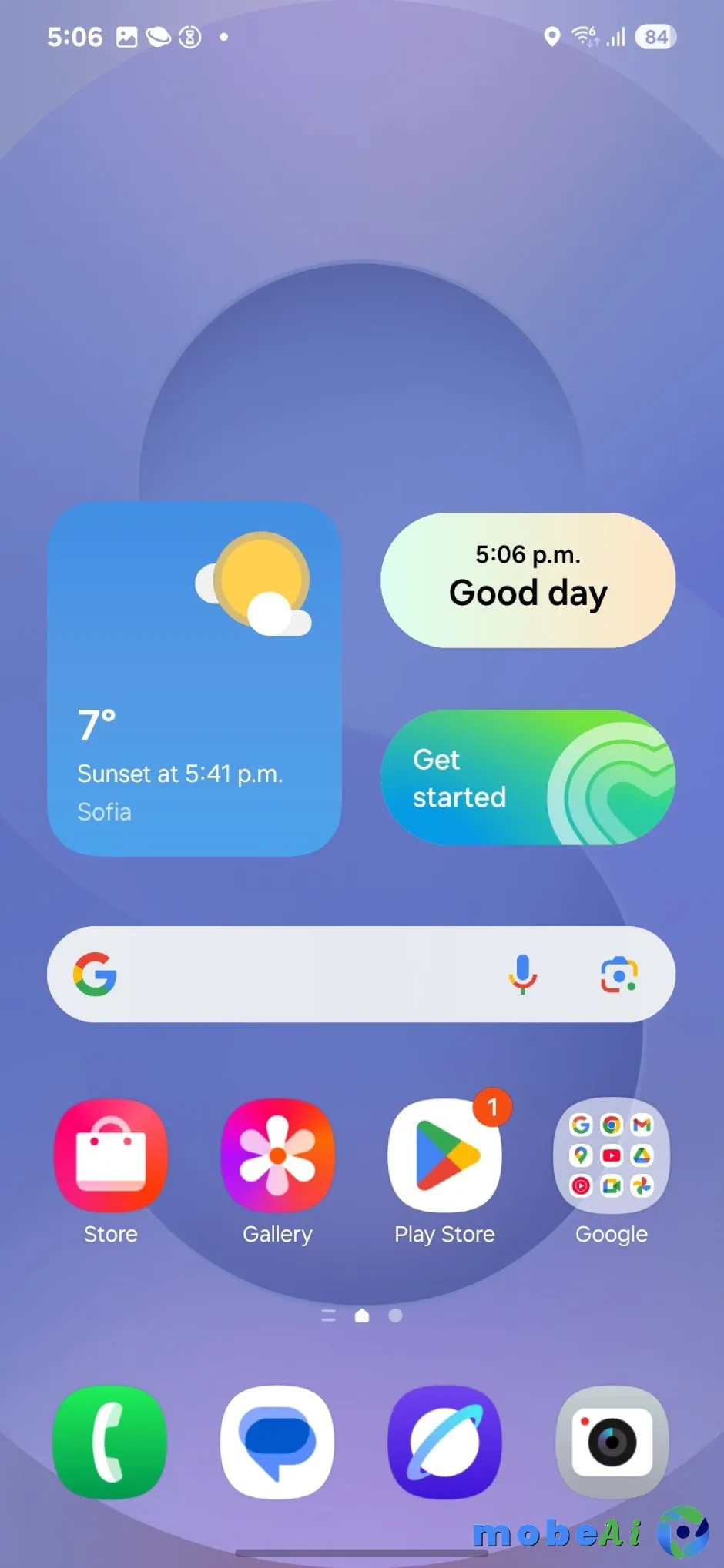Go to the second home page dot
Viewport: 724px width, 1568px height.
[395, 1316]
